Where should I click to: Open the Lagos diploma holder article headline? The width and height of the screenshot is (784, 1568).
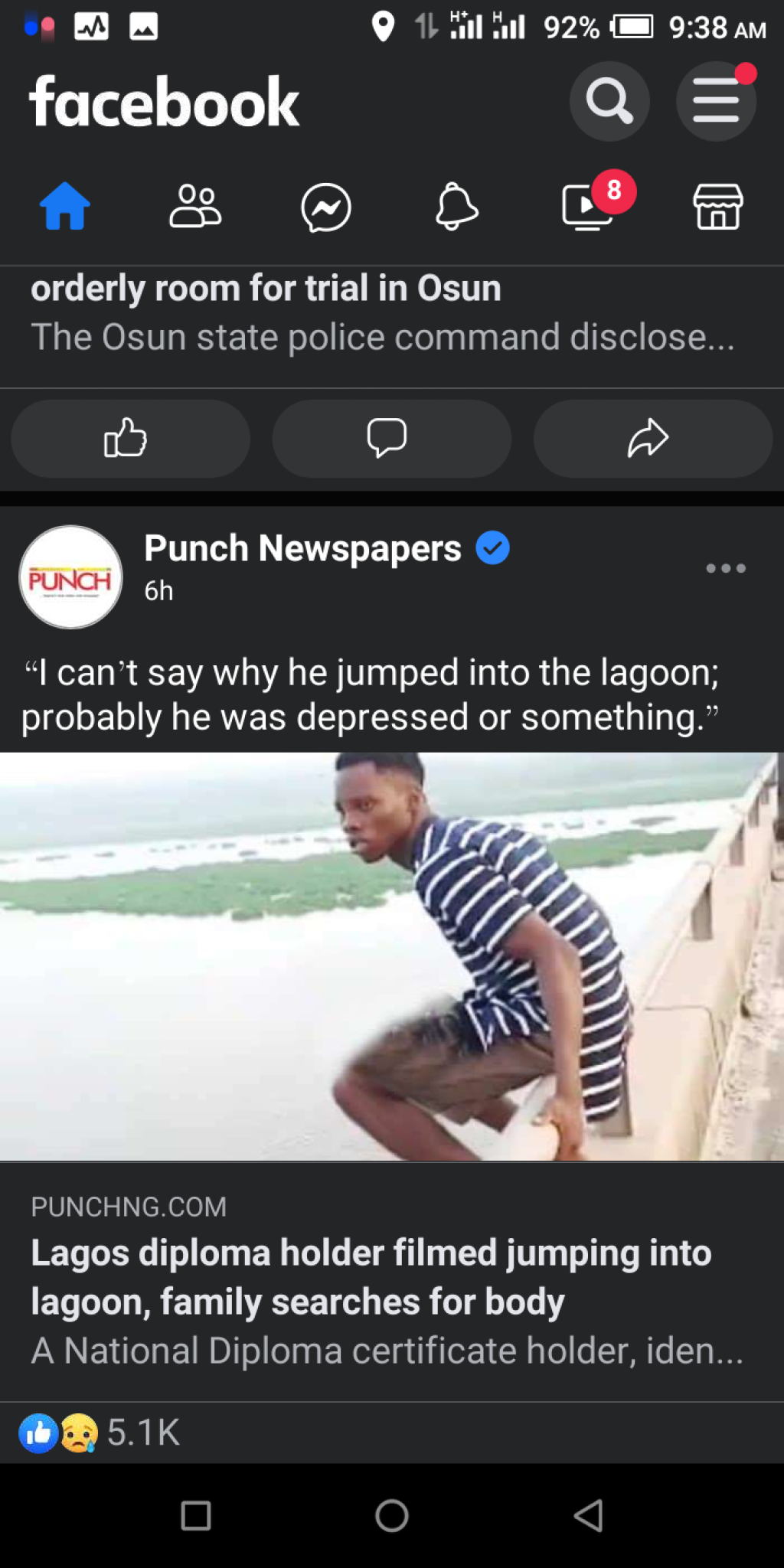click(371, 1277)
